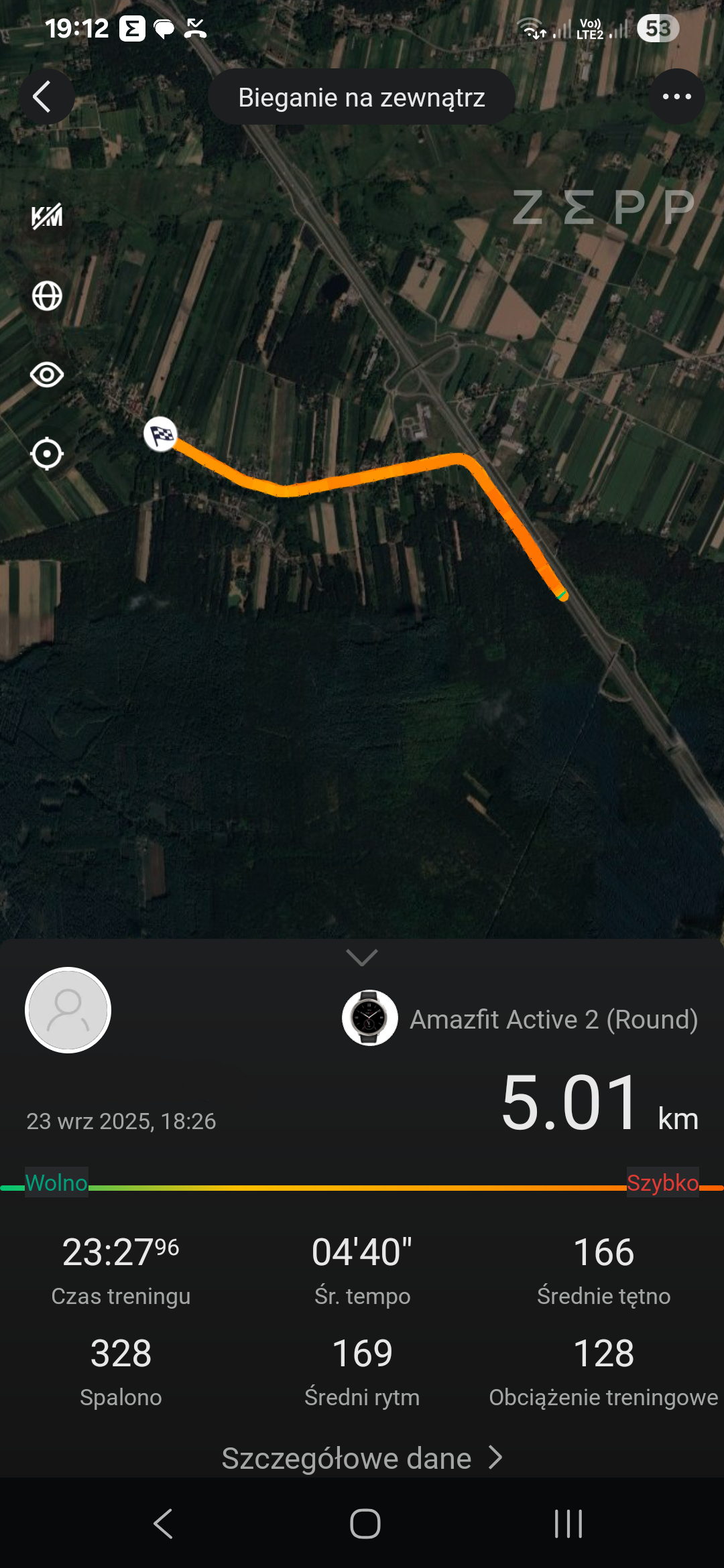Collapse the workout summary panel
The image size is (724, 1568).
coord(362,958)
